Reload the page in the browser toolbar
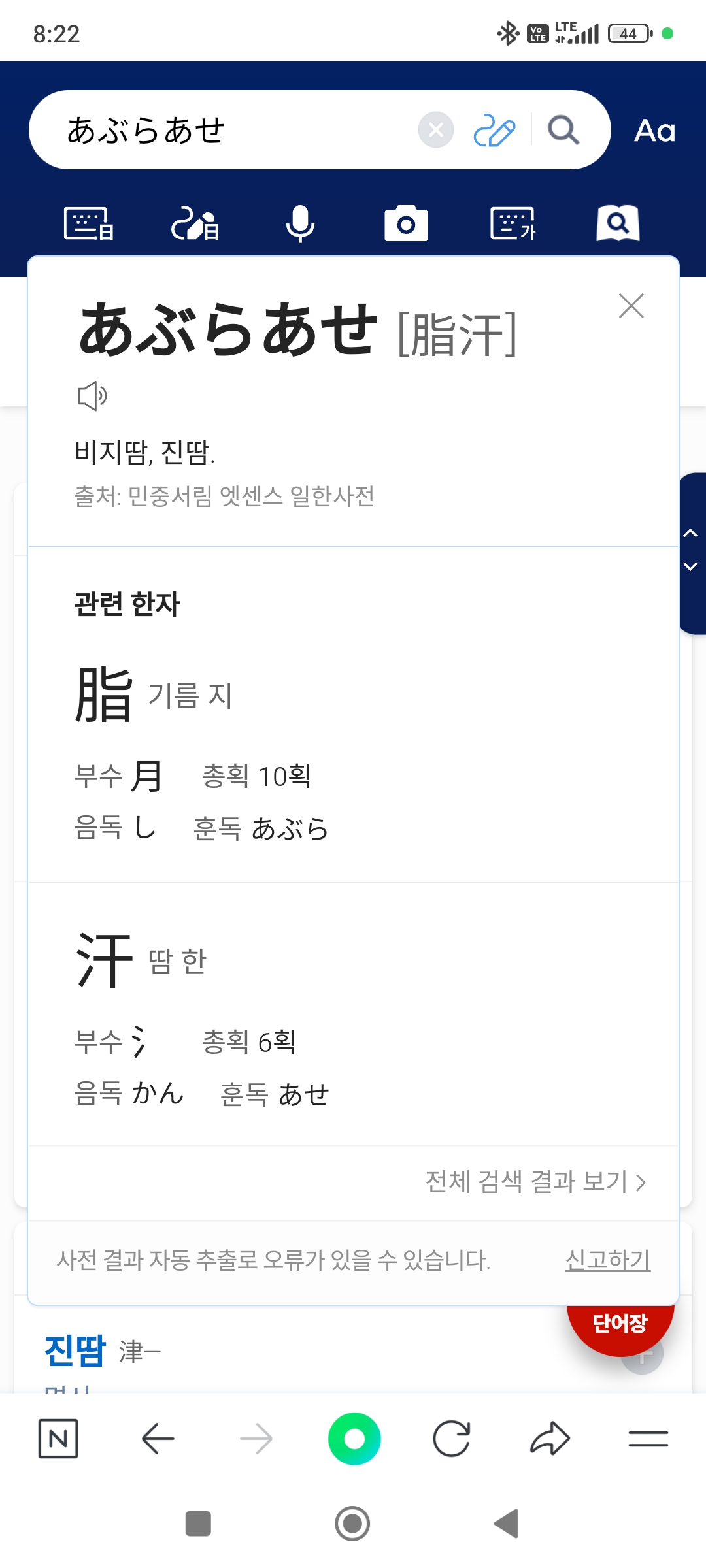Viewport: 706px width, 1568px height. 452,1439
